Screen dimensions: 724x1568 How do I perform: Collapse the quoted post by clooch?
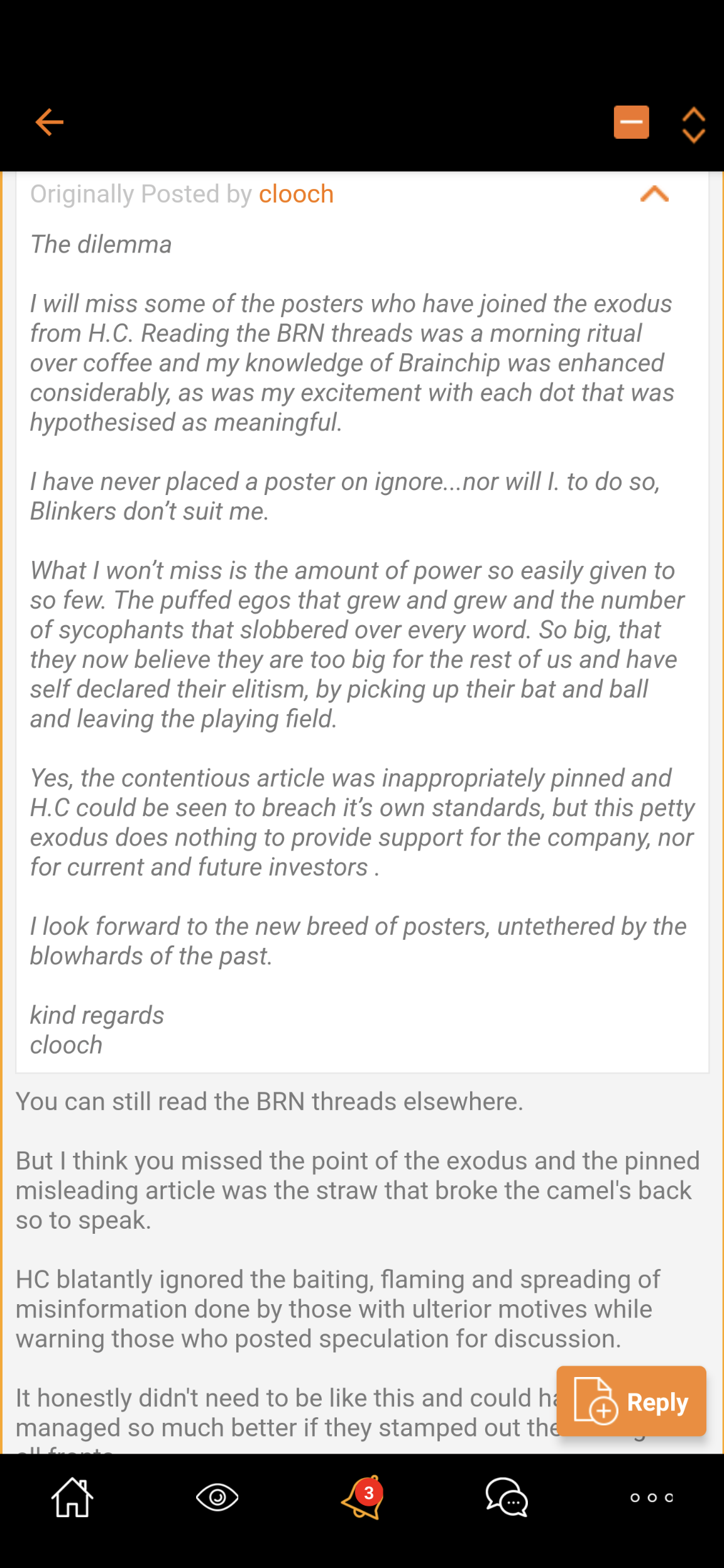pyautogui.click(x=654, y=194)
